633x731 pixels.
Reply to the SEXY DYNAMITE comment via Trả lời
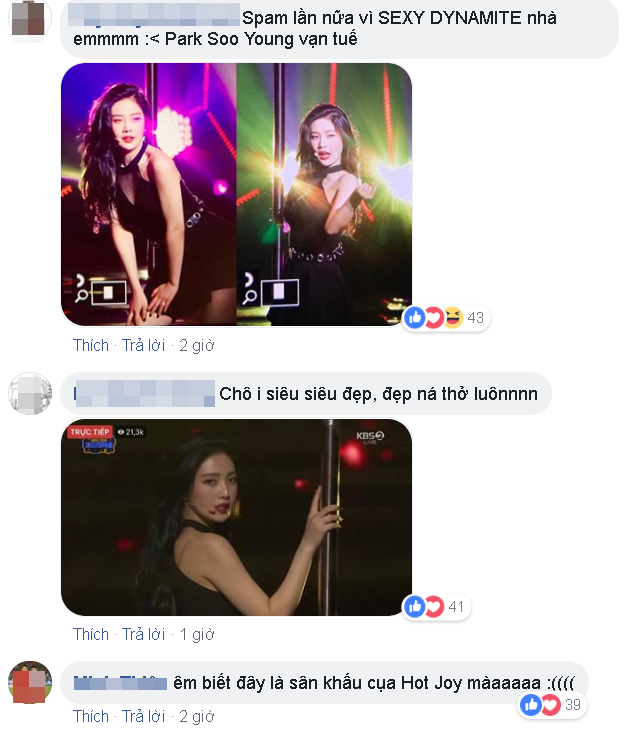pos(143,345)
